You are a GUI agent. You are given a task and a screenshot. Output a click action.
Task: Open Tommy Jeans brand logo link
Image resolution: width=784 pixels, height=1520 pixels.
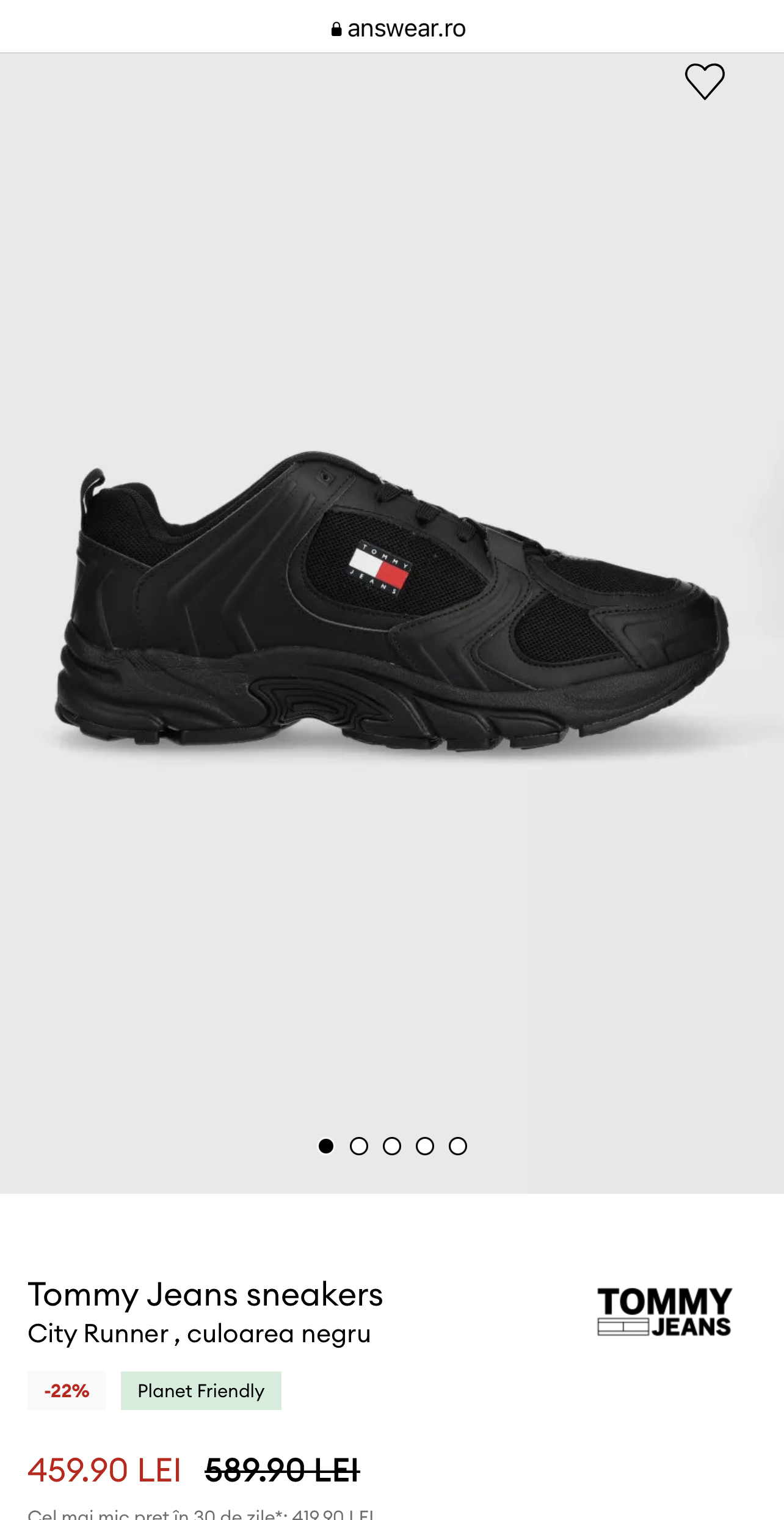point(664,1312)
